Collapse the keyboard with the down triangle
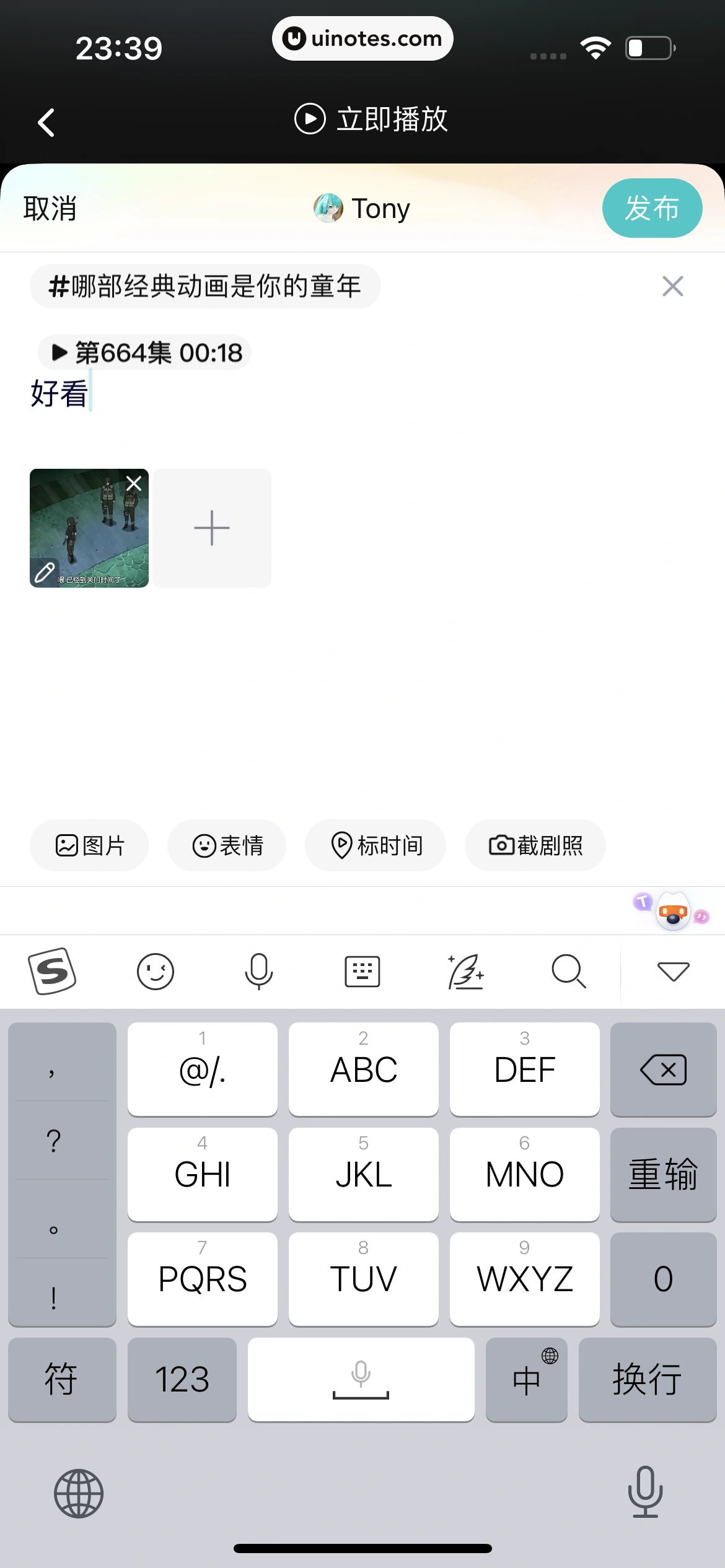725x1568 pixels. [673, 971]
